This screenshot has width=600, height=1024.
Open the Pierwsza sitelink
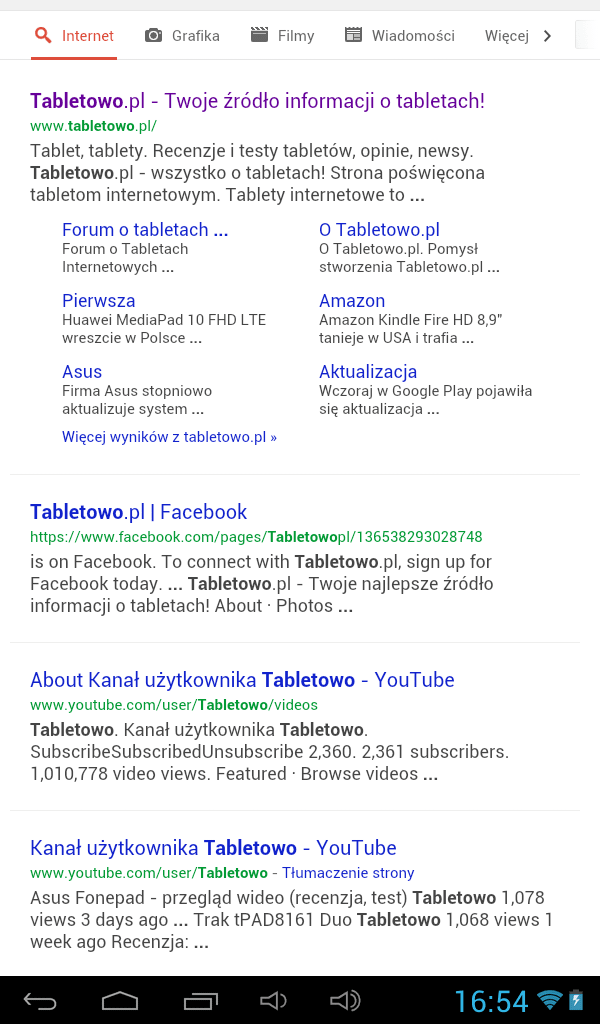click(98, 301)
